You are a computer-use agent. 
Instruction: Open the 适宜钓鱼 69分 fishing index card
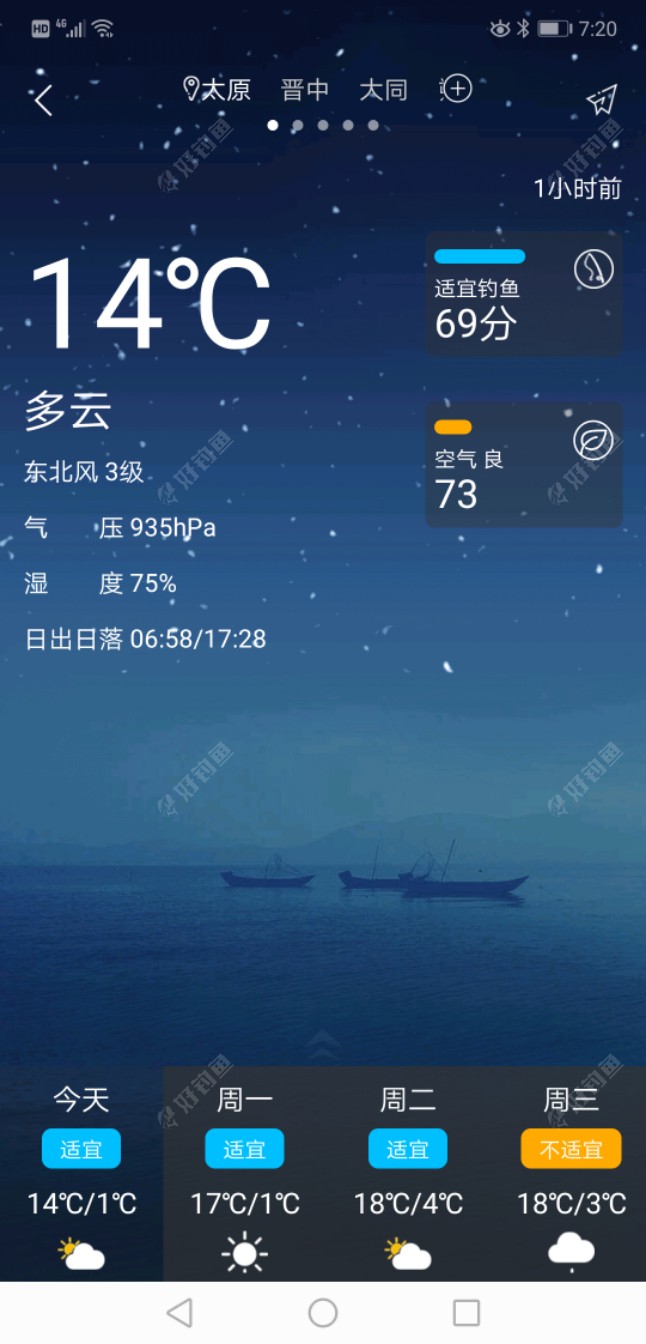pyautogui.click(x=523, y=294)
